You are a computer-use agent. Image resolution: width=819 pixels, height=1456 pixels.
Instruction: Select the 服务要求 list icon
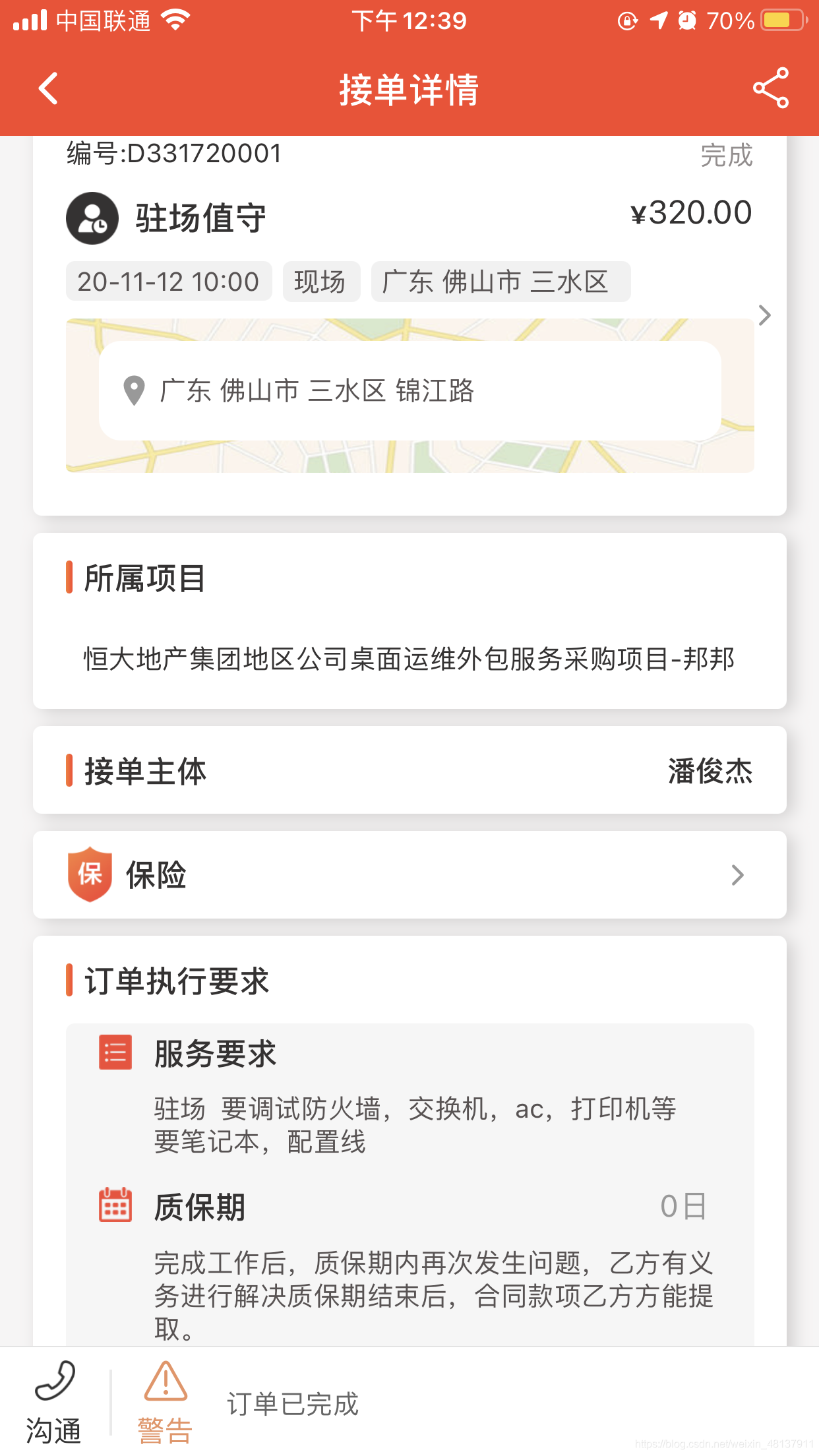tap(115, 1053)
